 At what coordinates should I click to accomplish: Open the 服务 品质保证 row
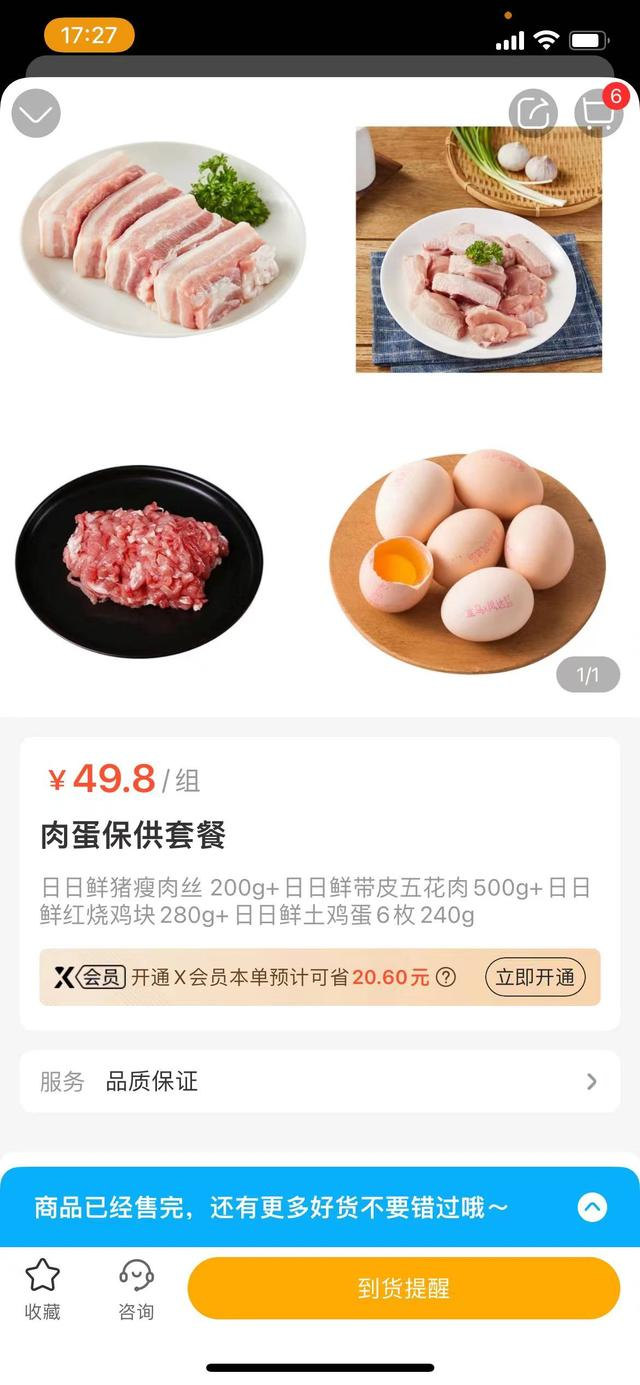coord(320,1081)
